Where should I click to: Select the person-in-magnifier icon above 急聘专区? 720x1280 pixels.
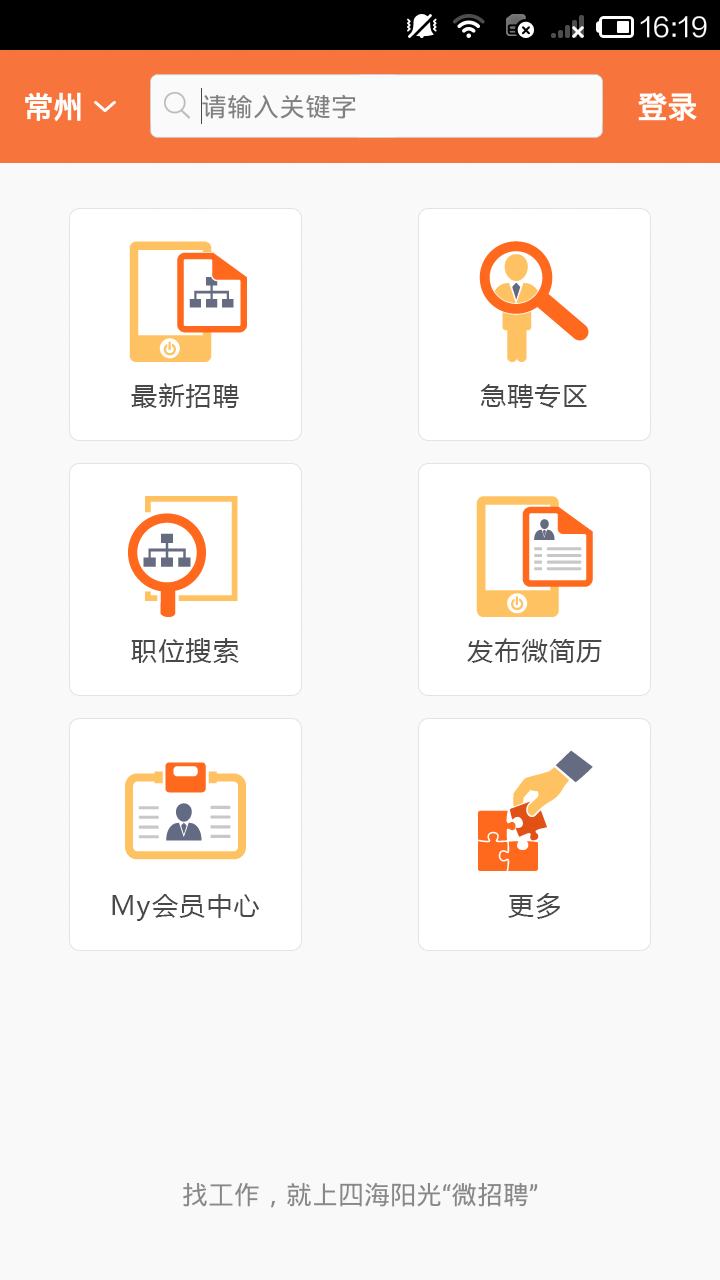(533, 295)
